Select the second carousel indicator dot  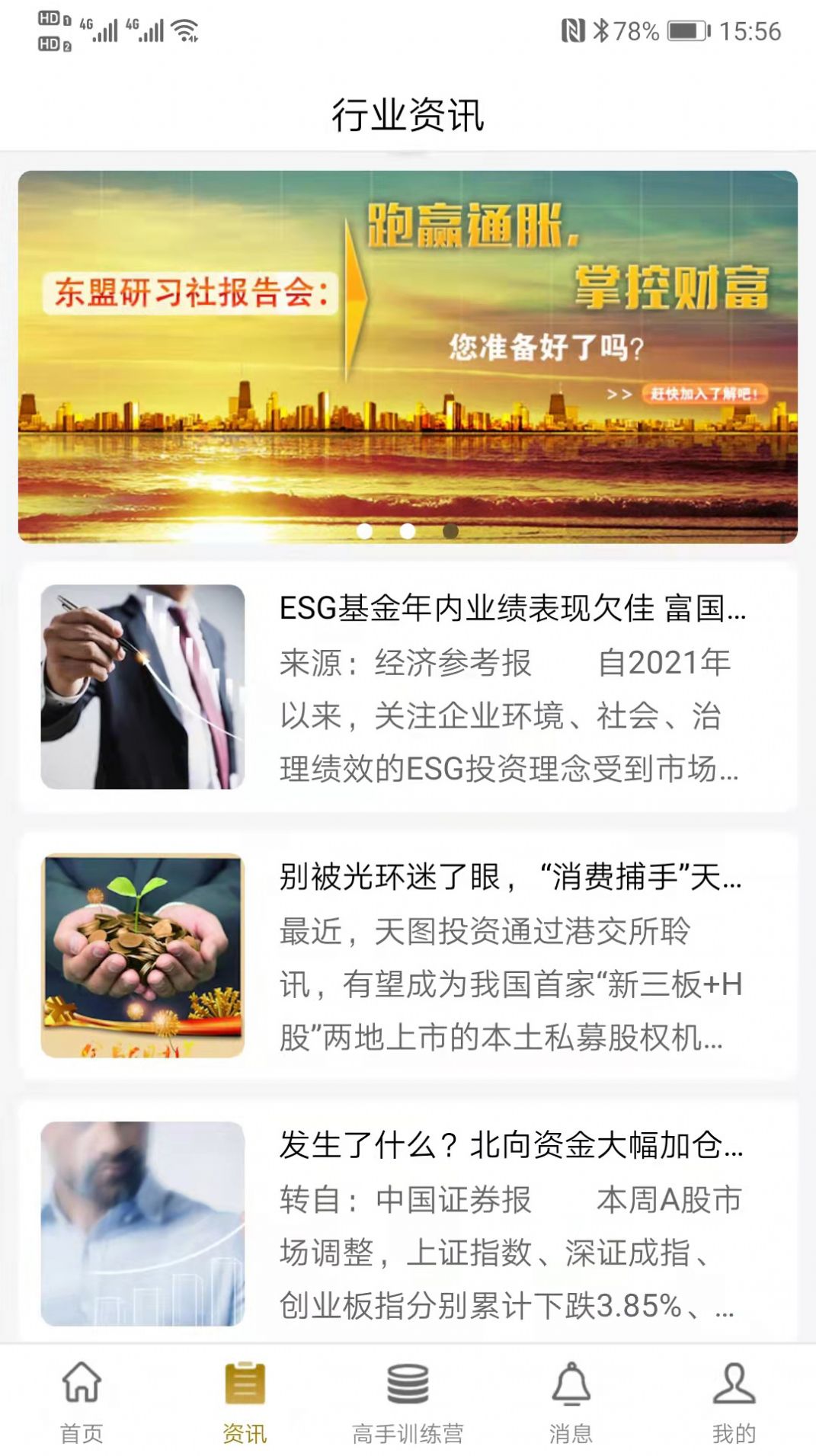pos(408,533)
